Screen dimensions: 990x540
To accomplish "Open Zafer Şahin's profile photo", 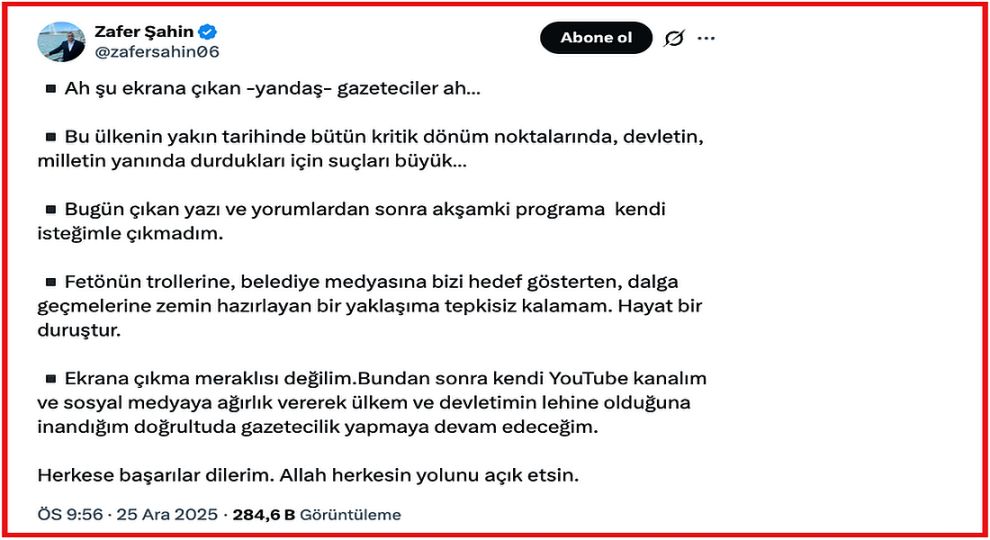I will pos(61,41).
